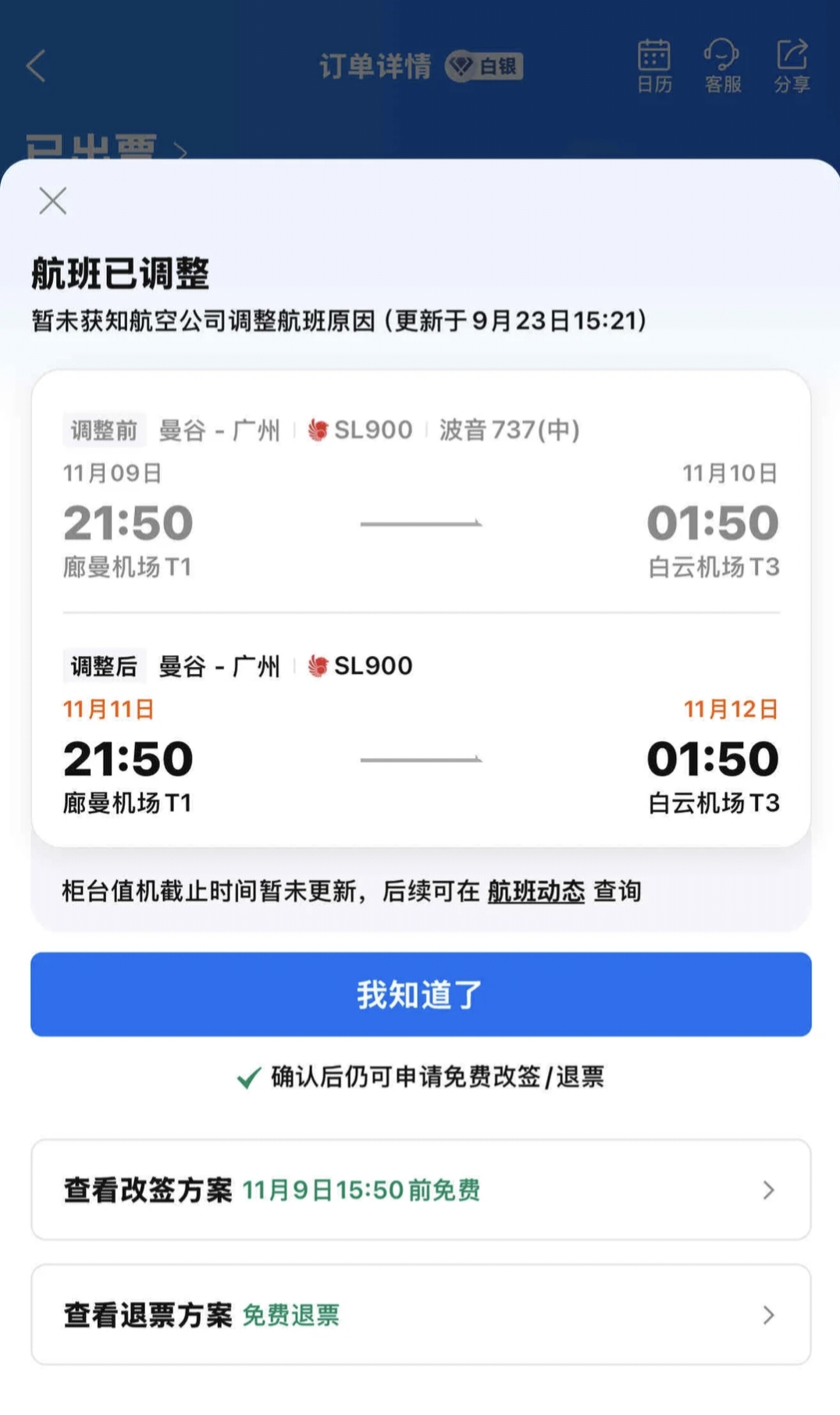This screenshot has height=1415, width=840.
Task: Go back with the top-left arrow
Action: [36, 66]
